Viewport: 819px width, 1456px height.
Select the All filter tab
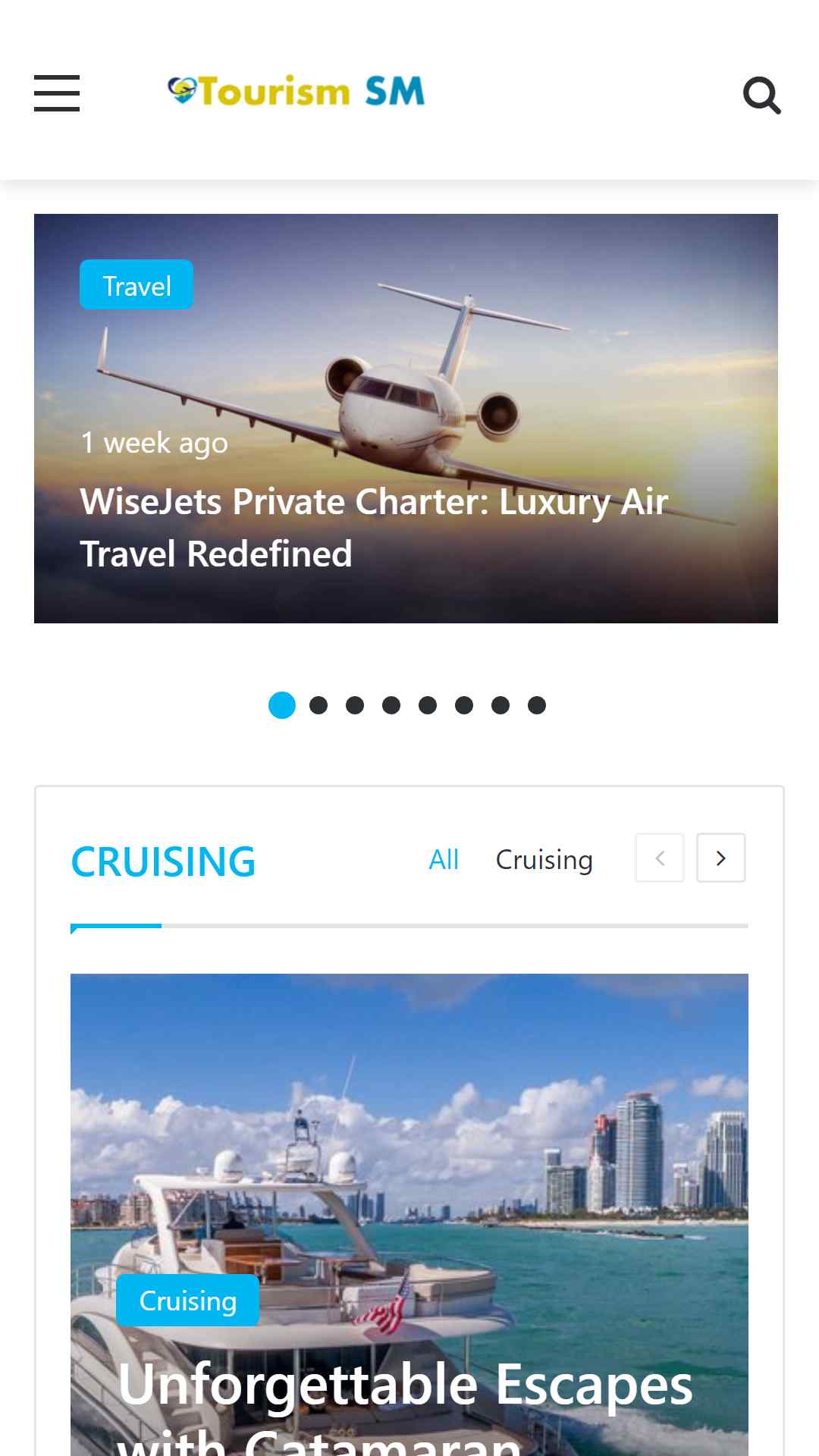[x=444, y=860]
